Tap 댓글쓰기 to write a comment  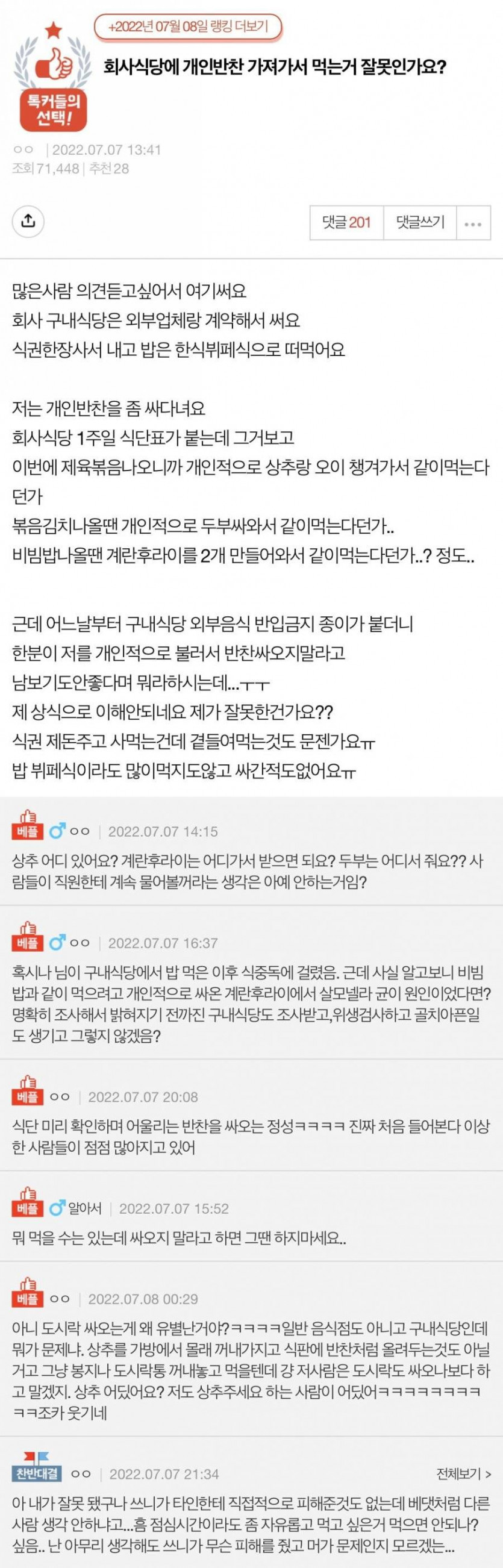pyautogui.click(x=420, y=222)
